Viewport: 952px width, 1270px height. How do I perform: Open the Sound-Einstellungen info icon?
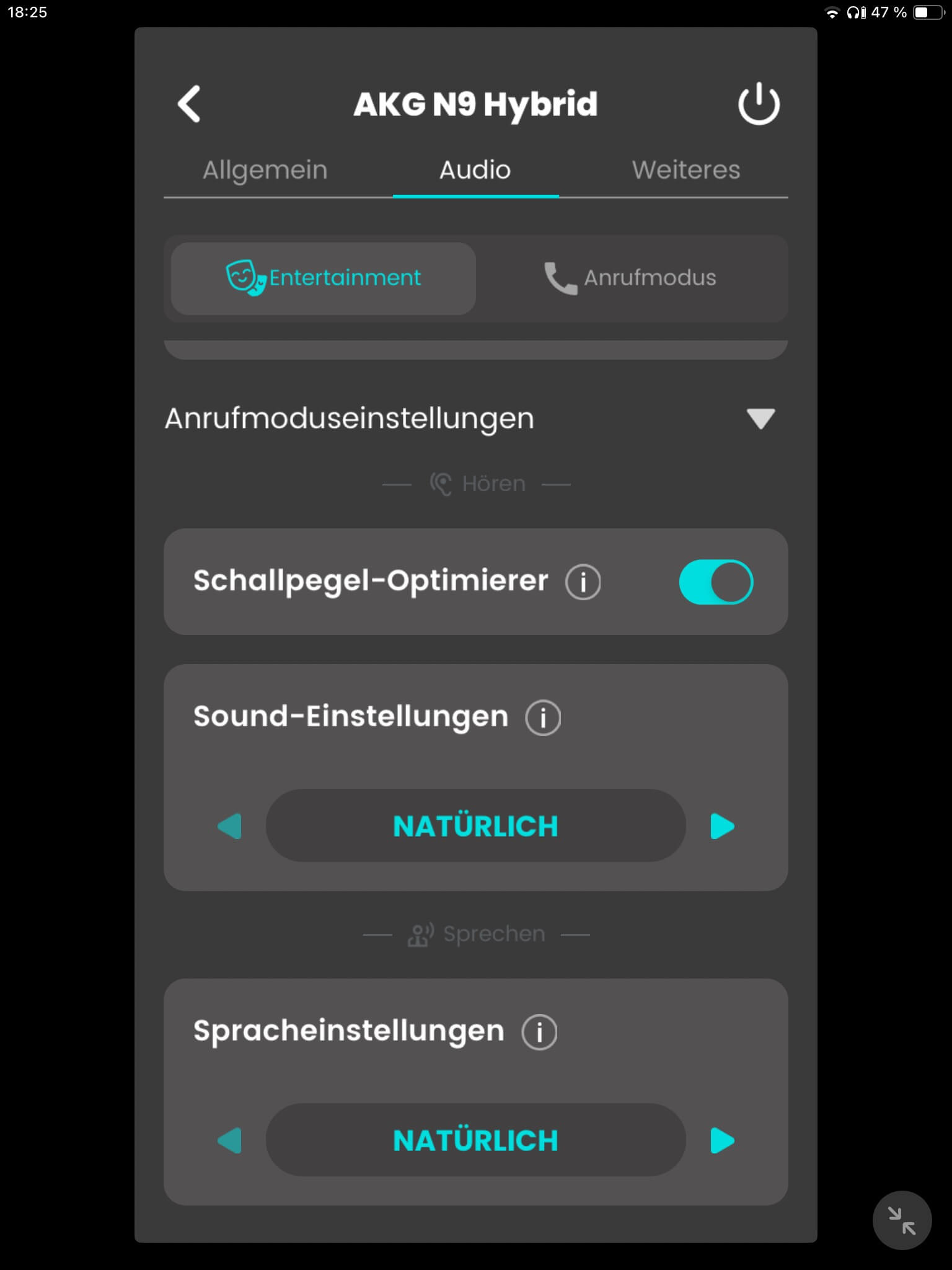[543, 717]
